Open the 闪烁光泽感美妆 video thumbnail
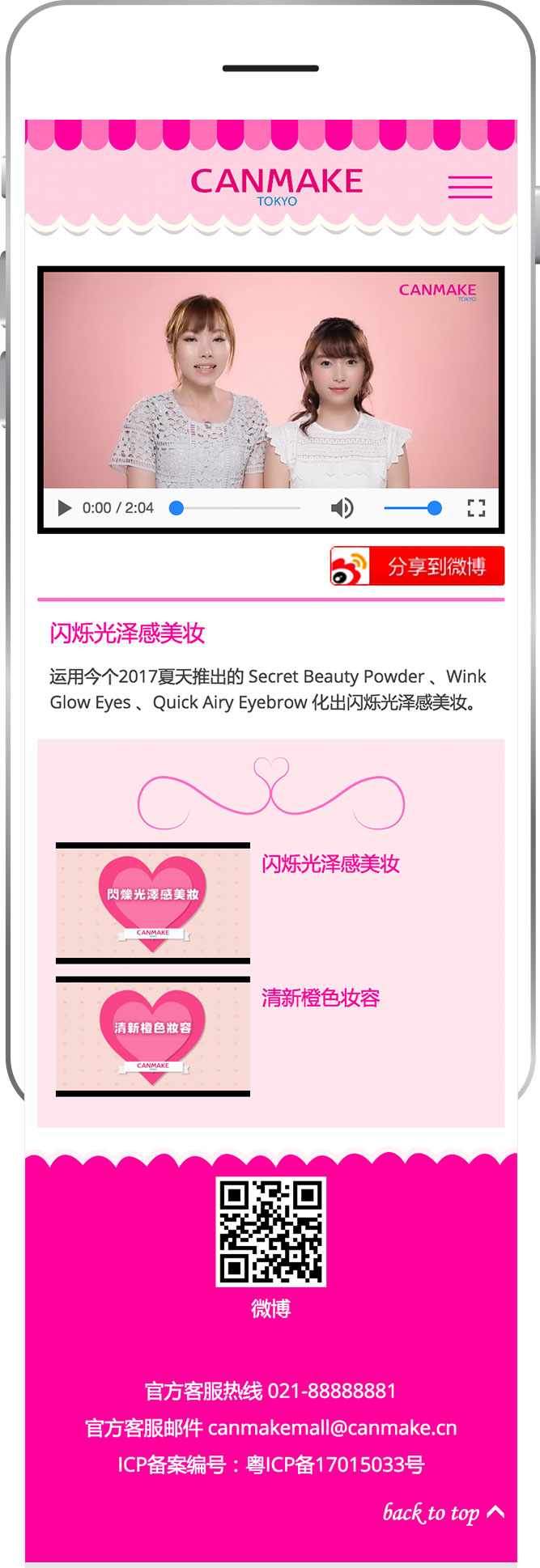 tap(152, 903)
